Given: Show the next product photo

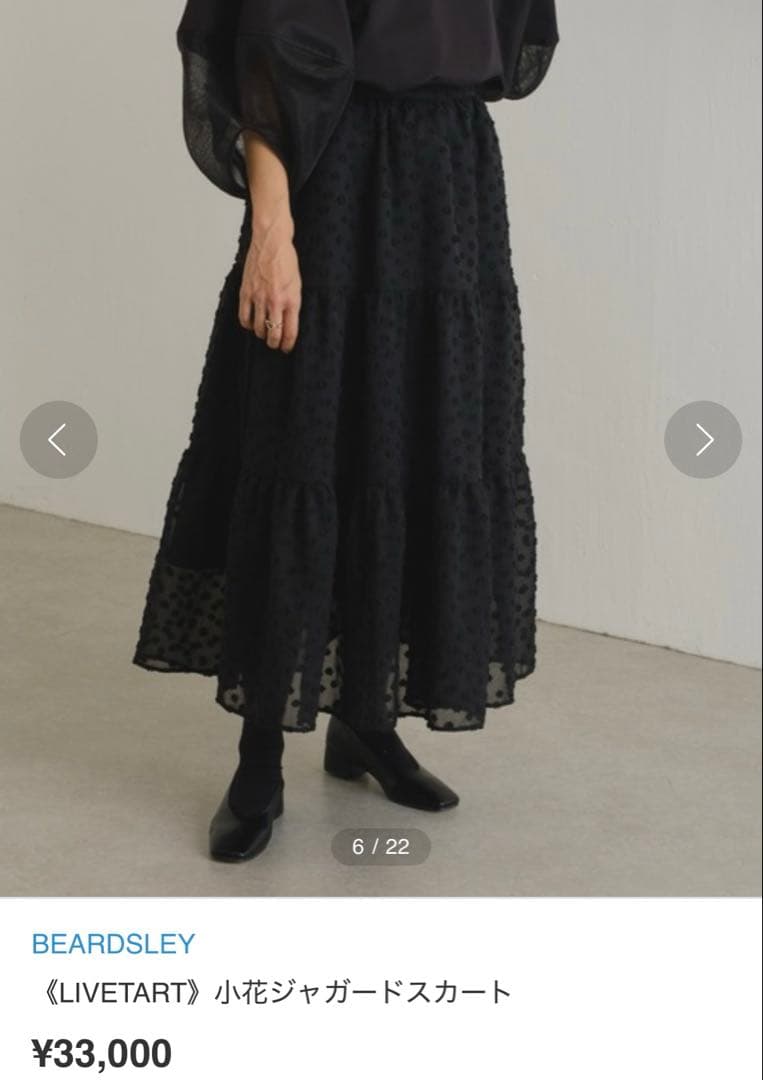Looking at the screenshot, I should [x=703, y=440].
